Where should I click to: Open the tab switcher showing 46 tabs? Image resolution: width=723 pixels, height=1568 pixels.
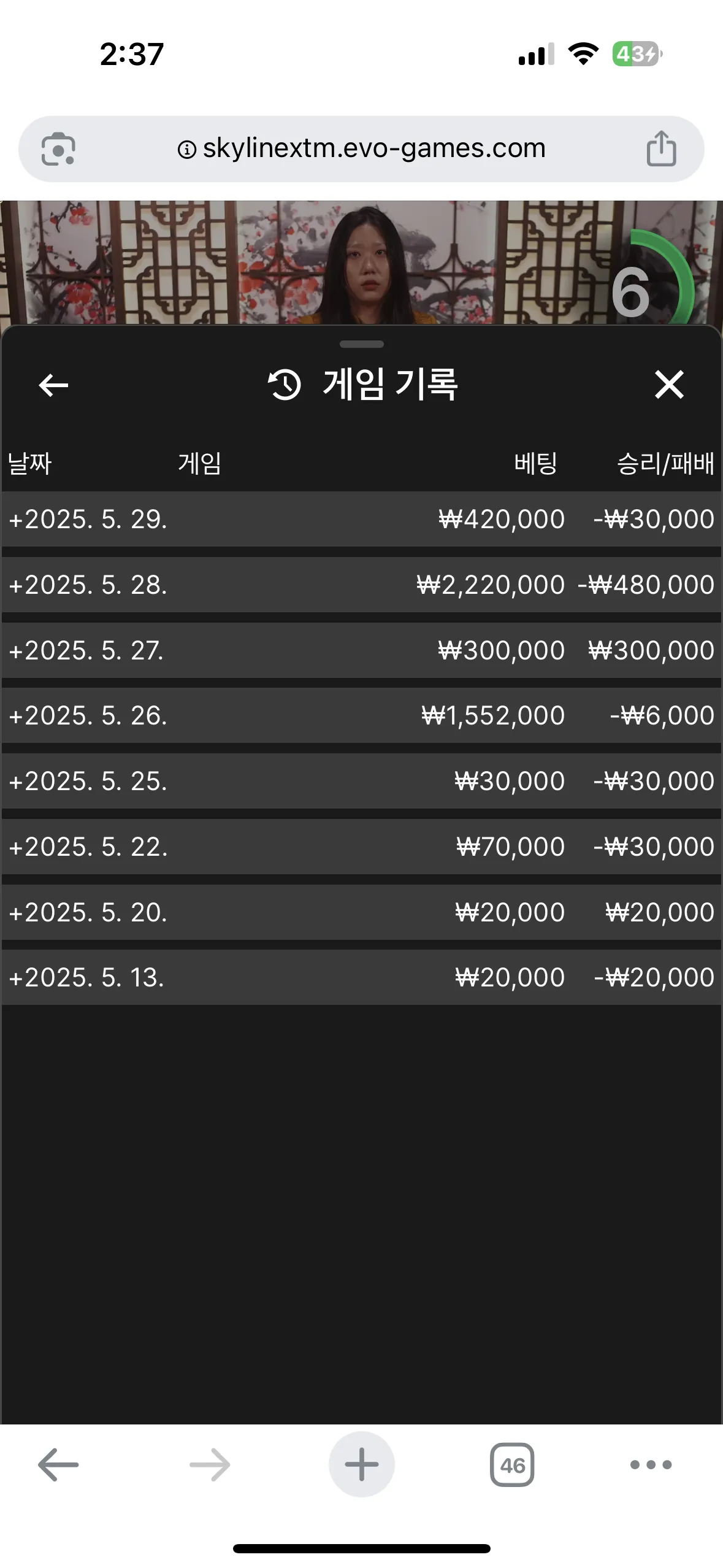[512, 1465]
